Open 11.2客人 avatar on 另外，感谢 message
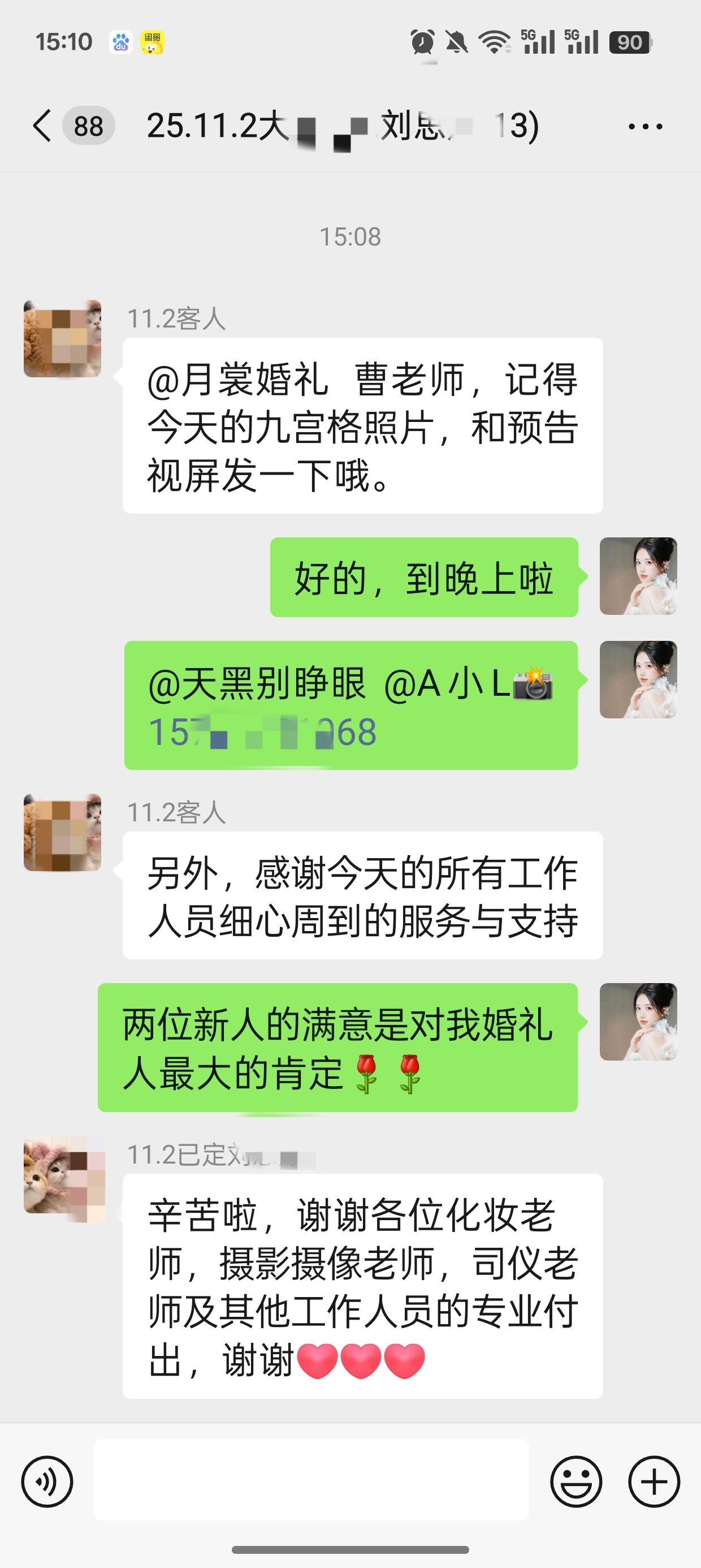The height and width of the screenshot is (1568, 701). click(x=62, y=832)
